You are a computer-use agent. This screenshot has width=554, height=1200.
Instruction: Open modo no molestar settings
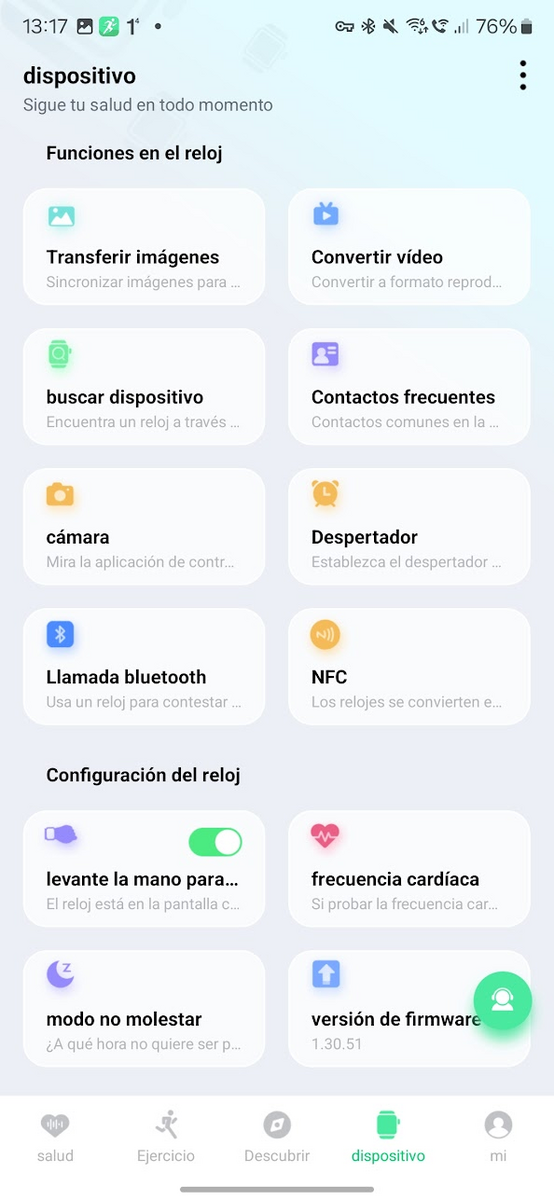coord(144,1009)
